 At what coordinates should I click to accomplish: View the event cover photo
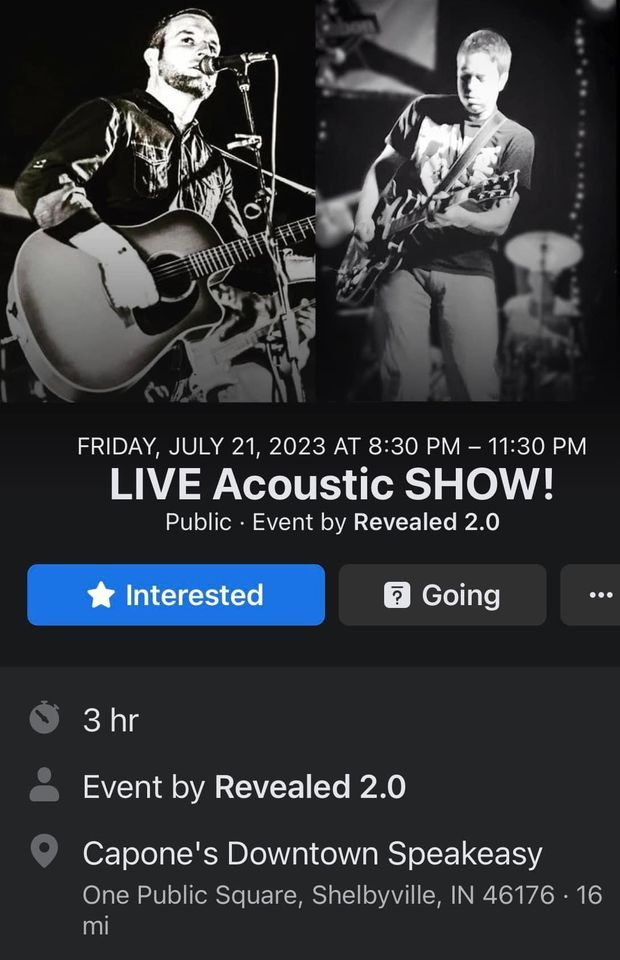pyautogui.click(x=310, y=200)
